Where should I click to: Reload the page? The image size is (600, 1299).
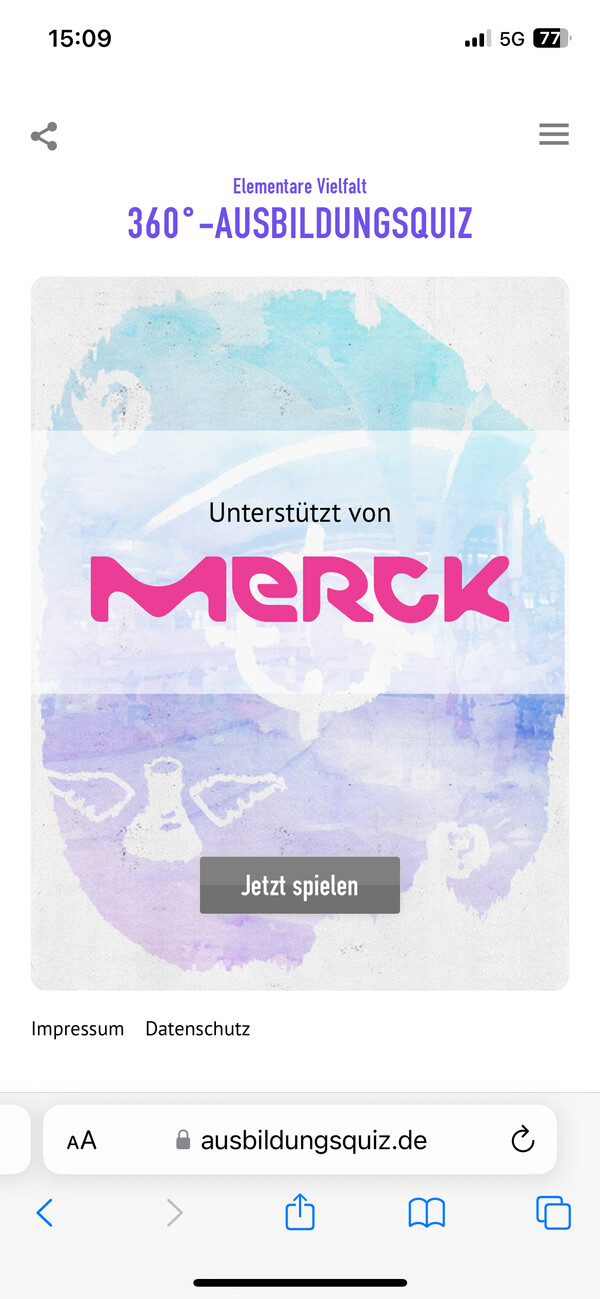tap(522, 1140)
